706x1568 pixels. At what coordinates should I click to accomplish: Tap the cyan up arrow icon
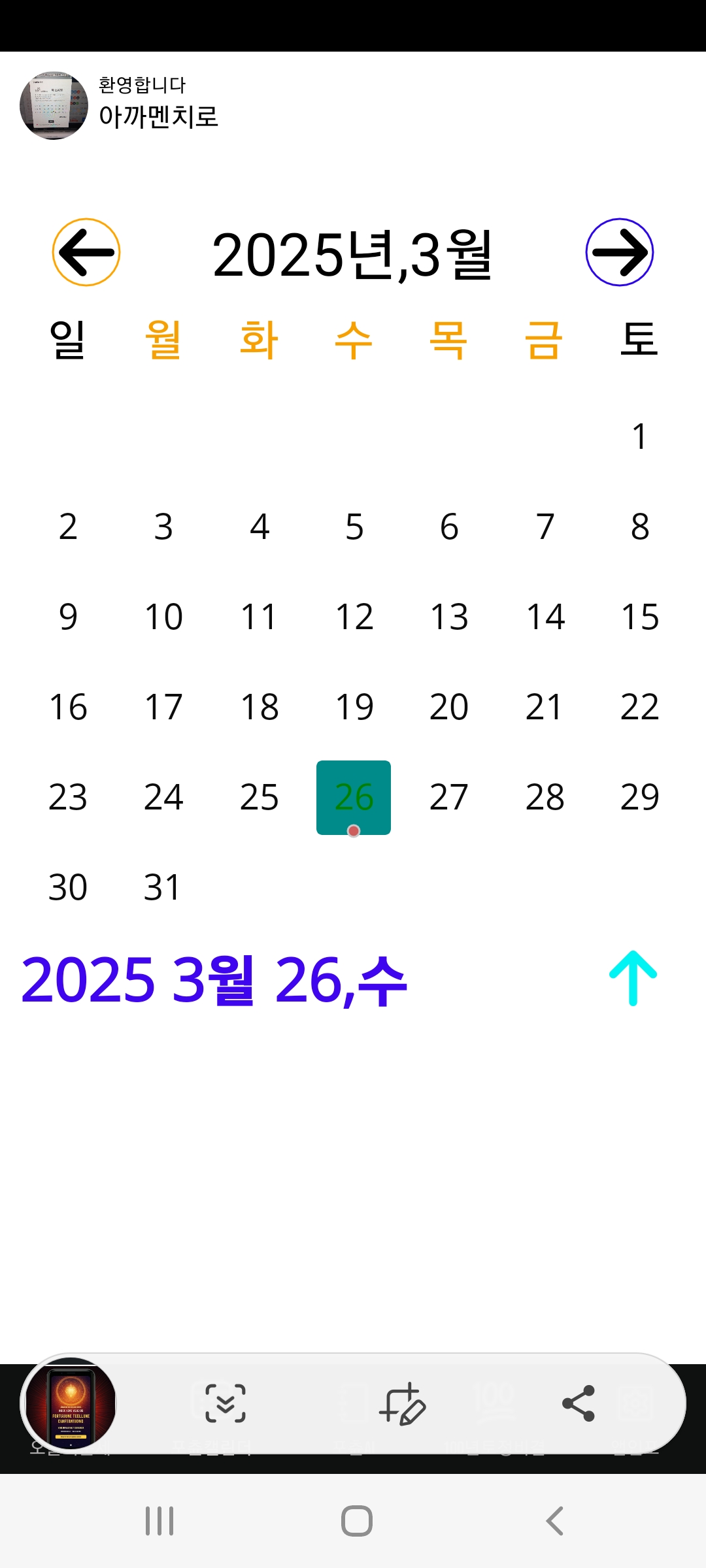pos(633,977)
